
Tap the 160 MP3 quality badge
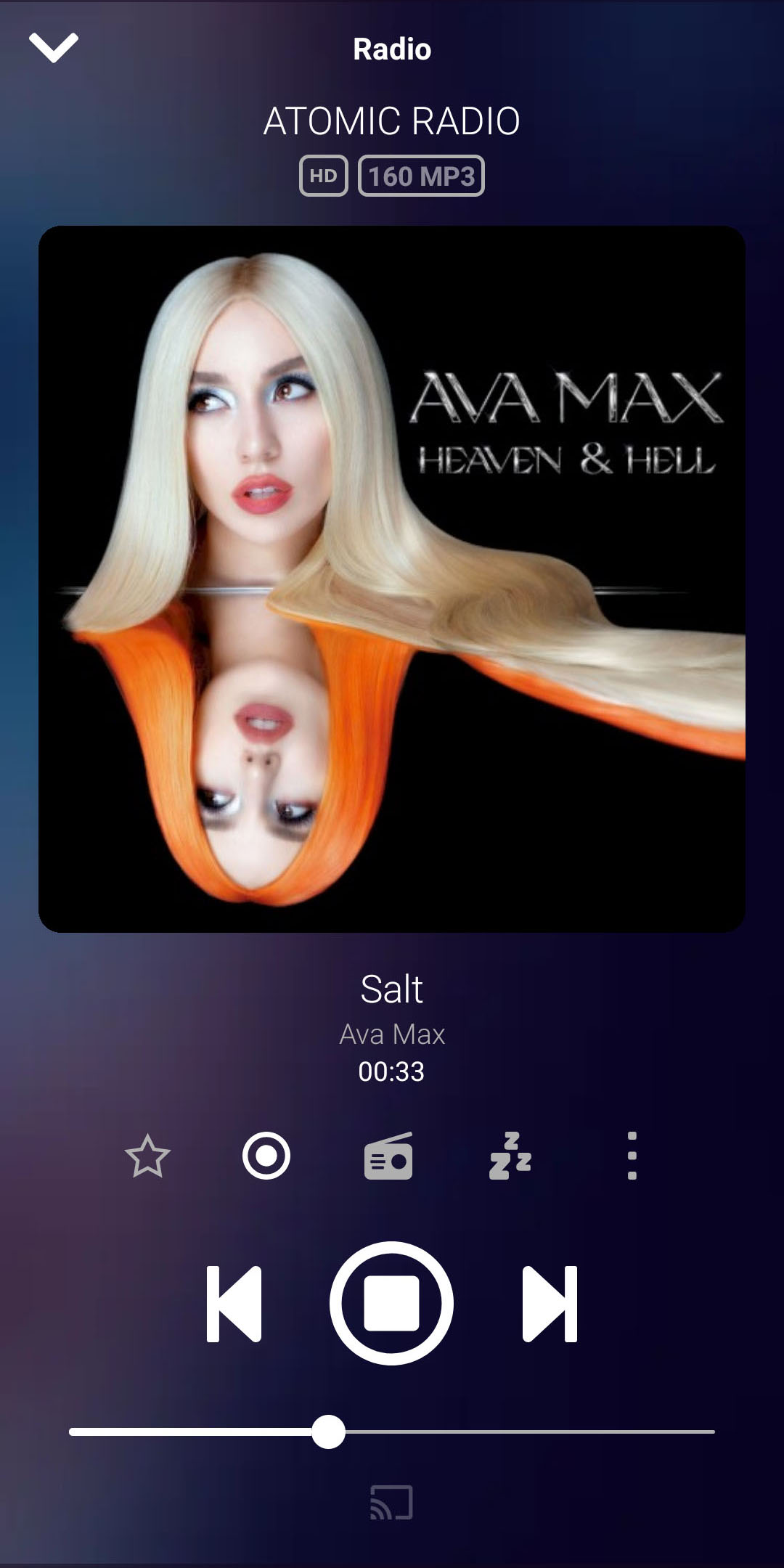click(421, 176)
